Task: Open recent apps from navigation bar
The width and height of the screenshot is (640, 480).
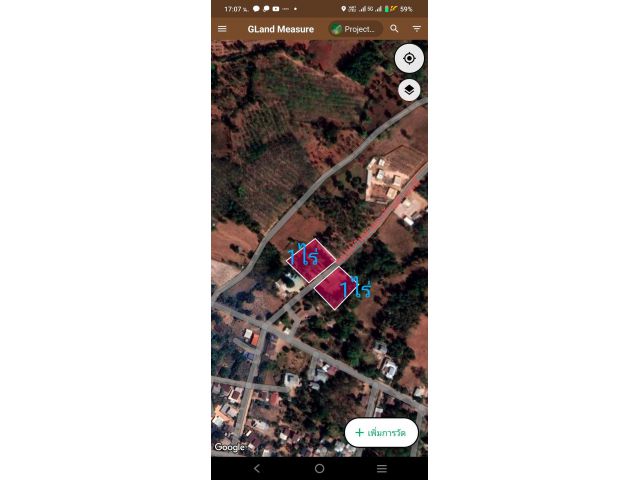Action: (381, 468)
